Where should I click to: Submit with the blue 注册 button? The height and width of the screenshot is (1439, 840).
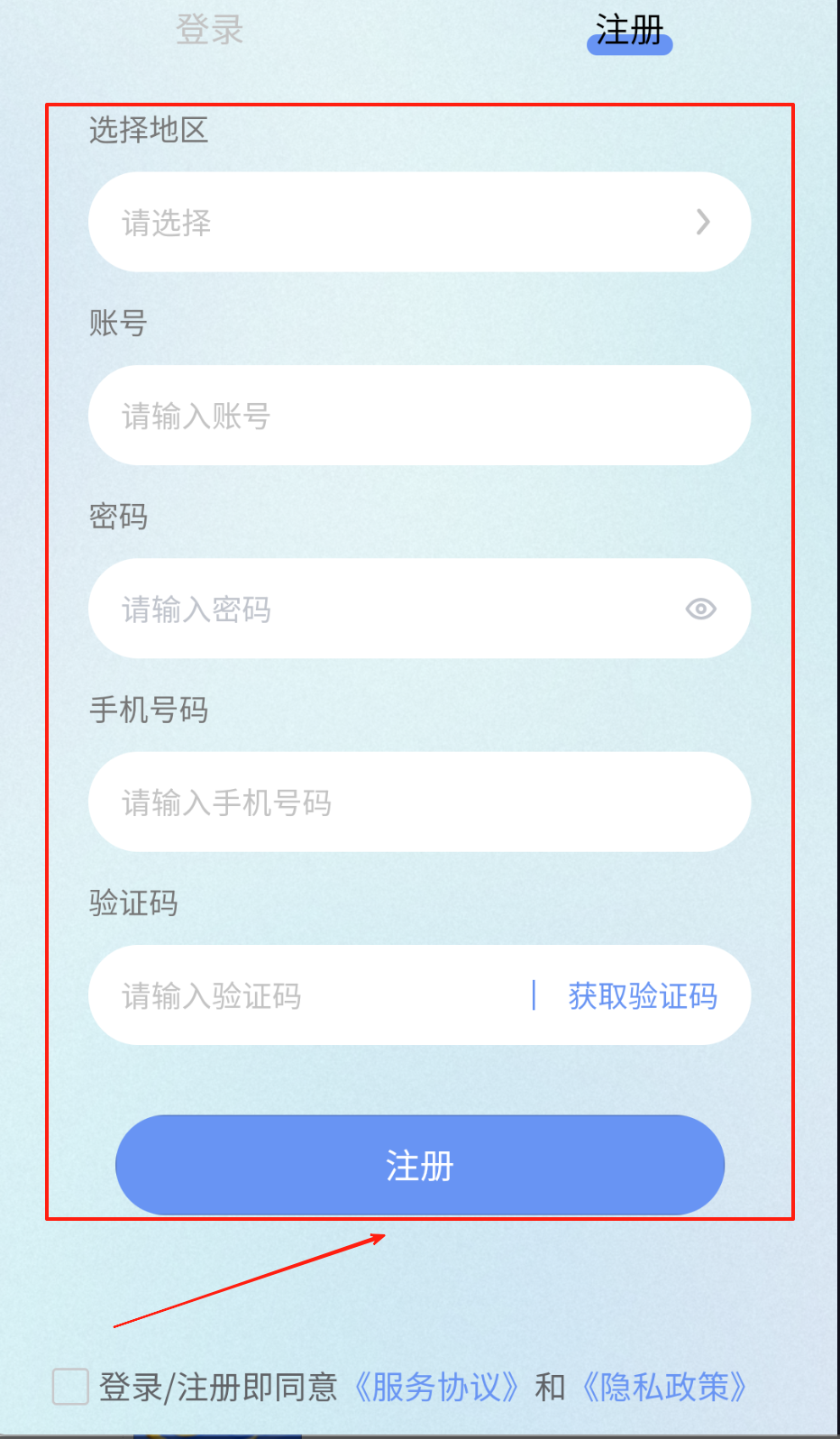419,1165
